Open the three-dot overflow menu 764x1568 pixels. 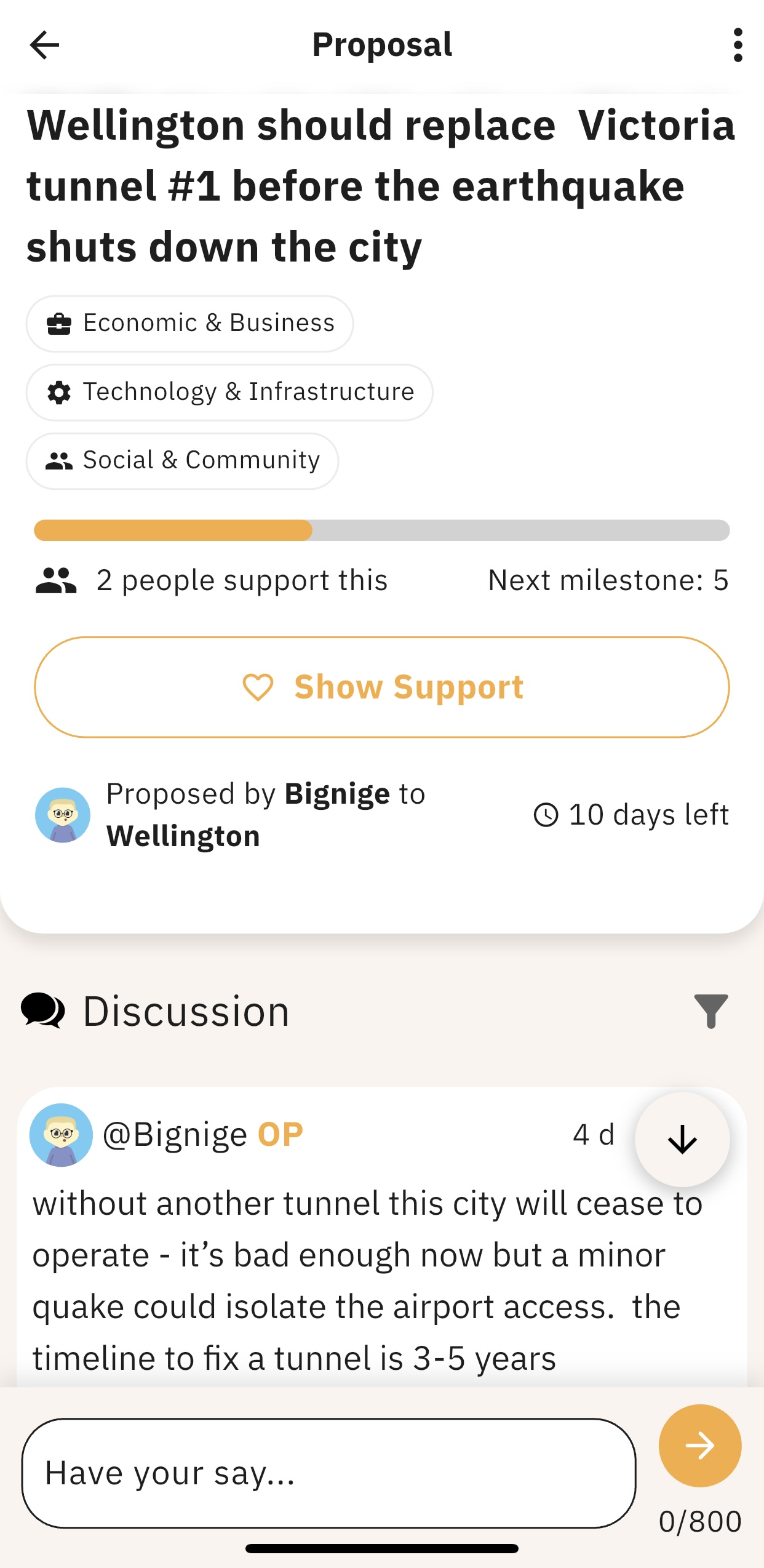738,45
